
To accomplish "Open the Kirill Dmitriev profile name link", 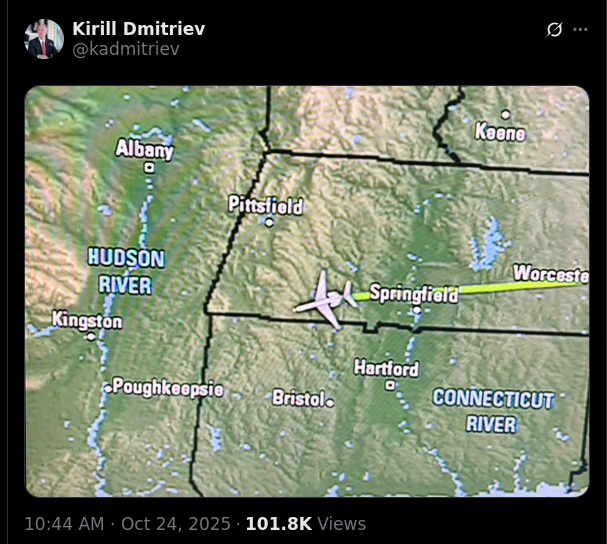I will point(138,29).
